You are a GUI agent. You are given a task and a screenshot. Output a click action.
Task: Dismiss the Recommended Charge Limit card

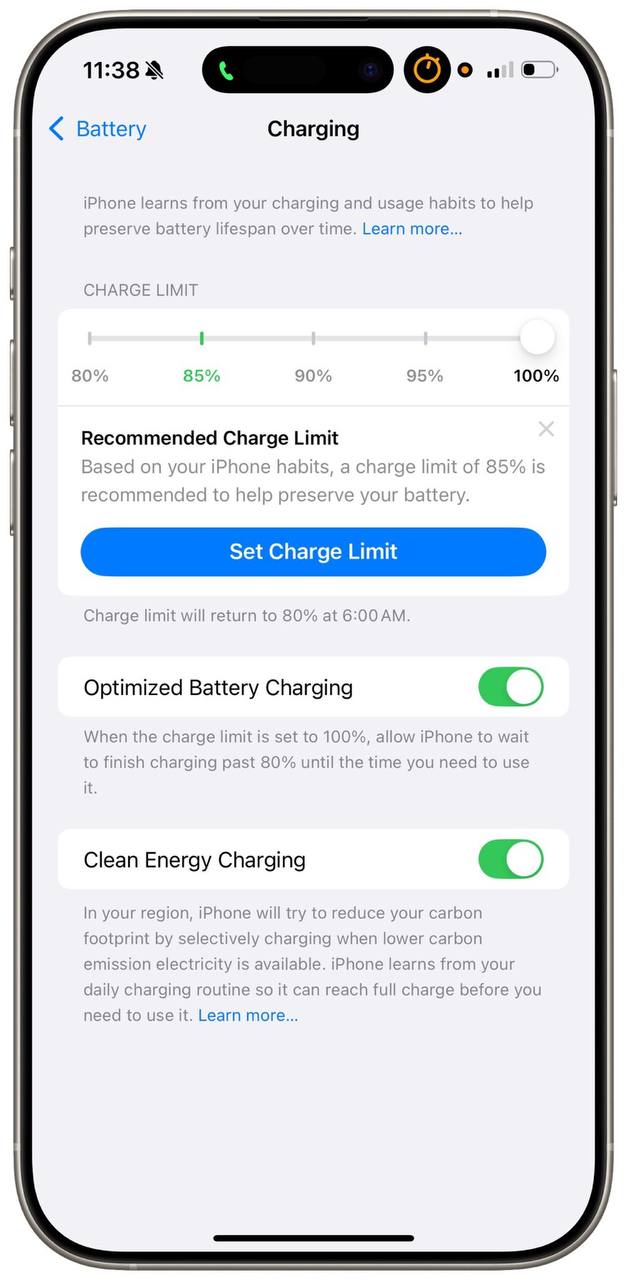546,429
